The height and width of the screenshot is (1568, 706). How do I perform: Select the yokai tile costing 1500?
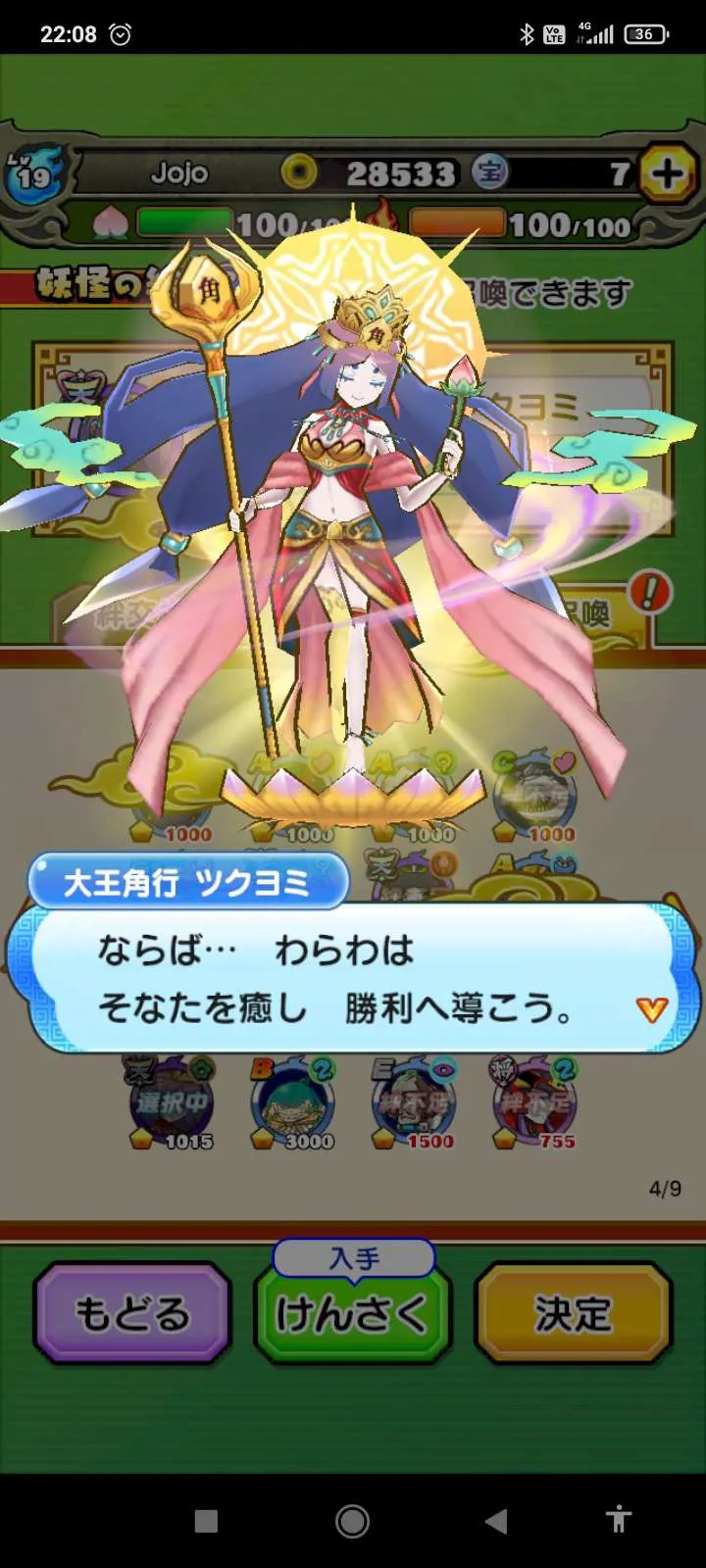pyautogui.click(x=414, y=1104)
